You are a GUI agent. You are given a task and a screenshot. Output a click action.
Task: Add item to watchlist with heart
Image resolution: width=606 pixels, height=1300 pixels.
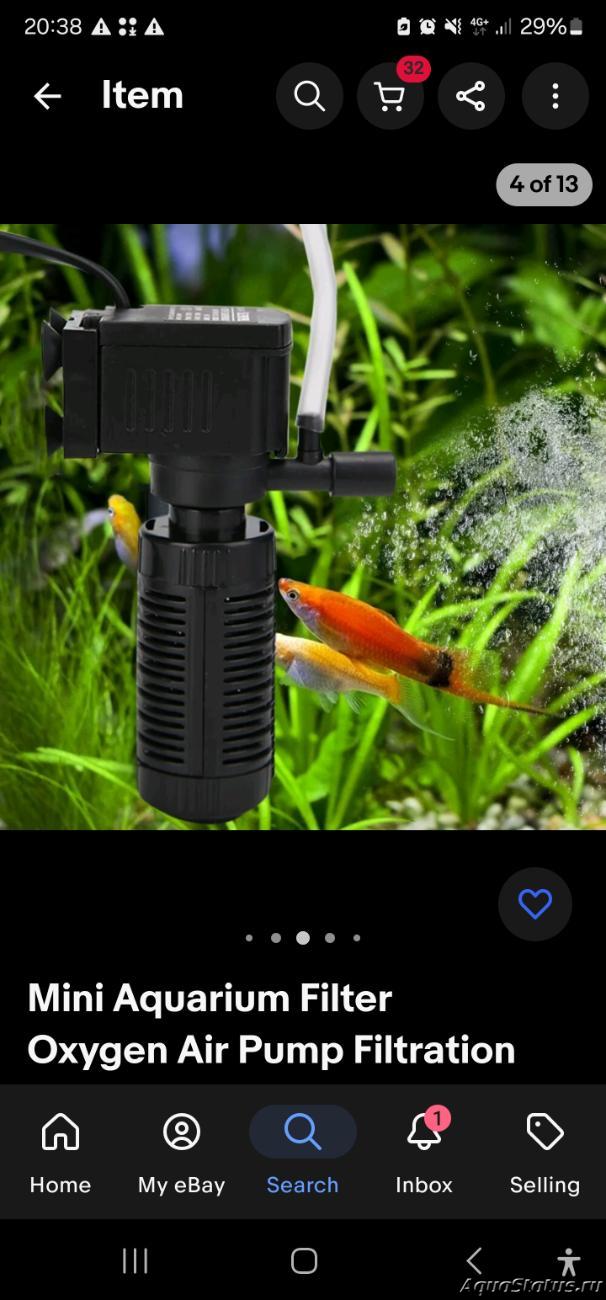click(x=535, y=904)
